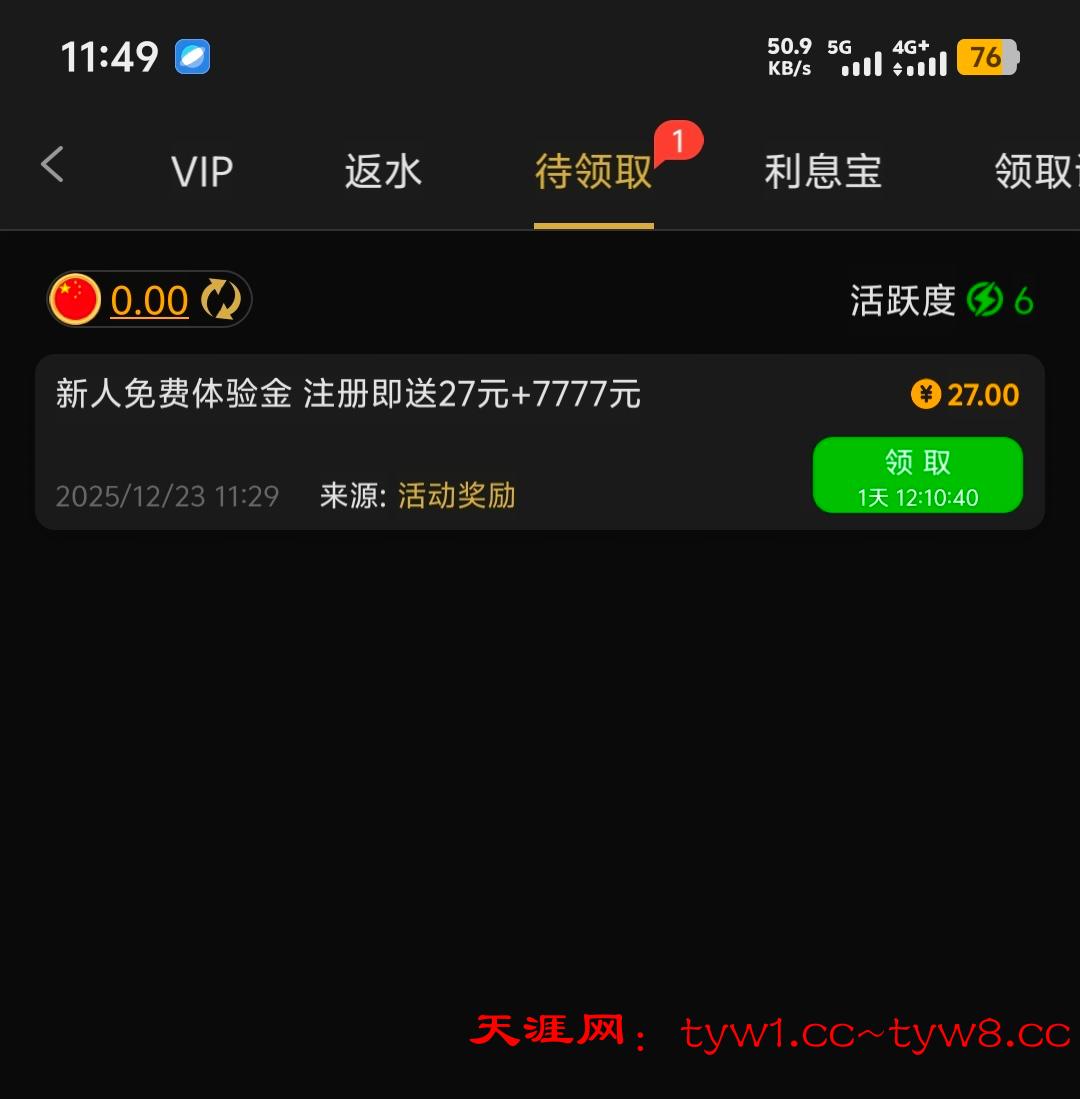Open the 活动奖励 source link
This screenshot has height=1099, width=1080.
click(x=456, y=496)
